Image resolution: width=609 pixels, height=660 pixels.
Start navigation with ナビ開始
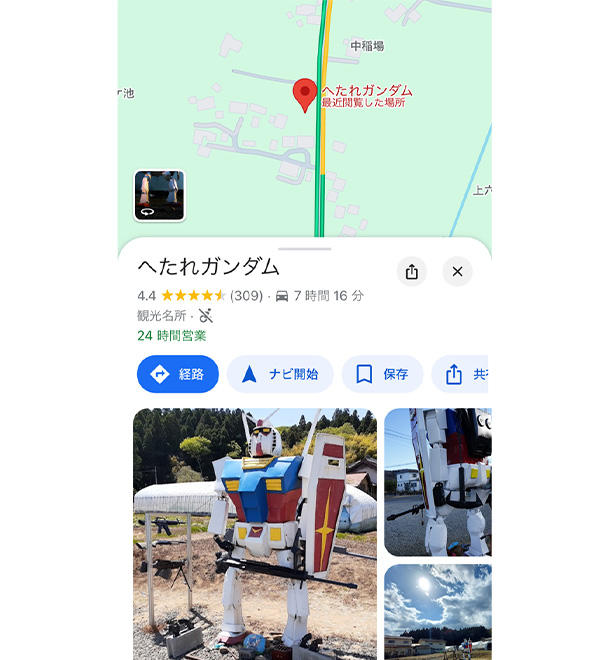(x=280, y=374)
